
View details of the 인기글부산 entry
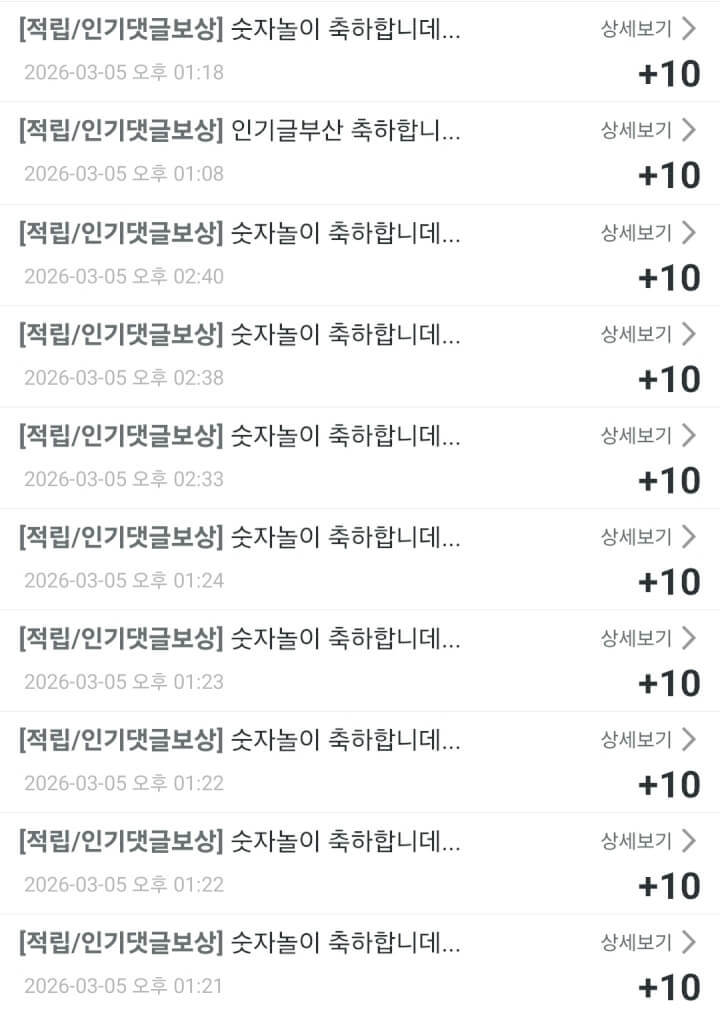click(647, 130)
